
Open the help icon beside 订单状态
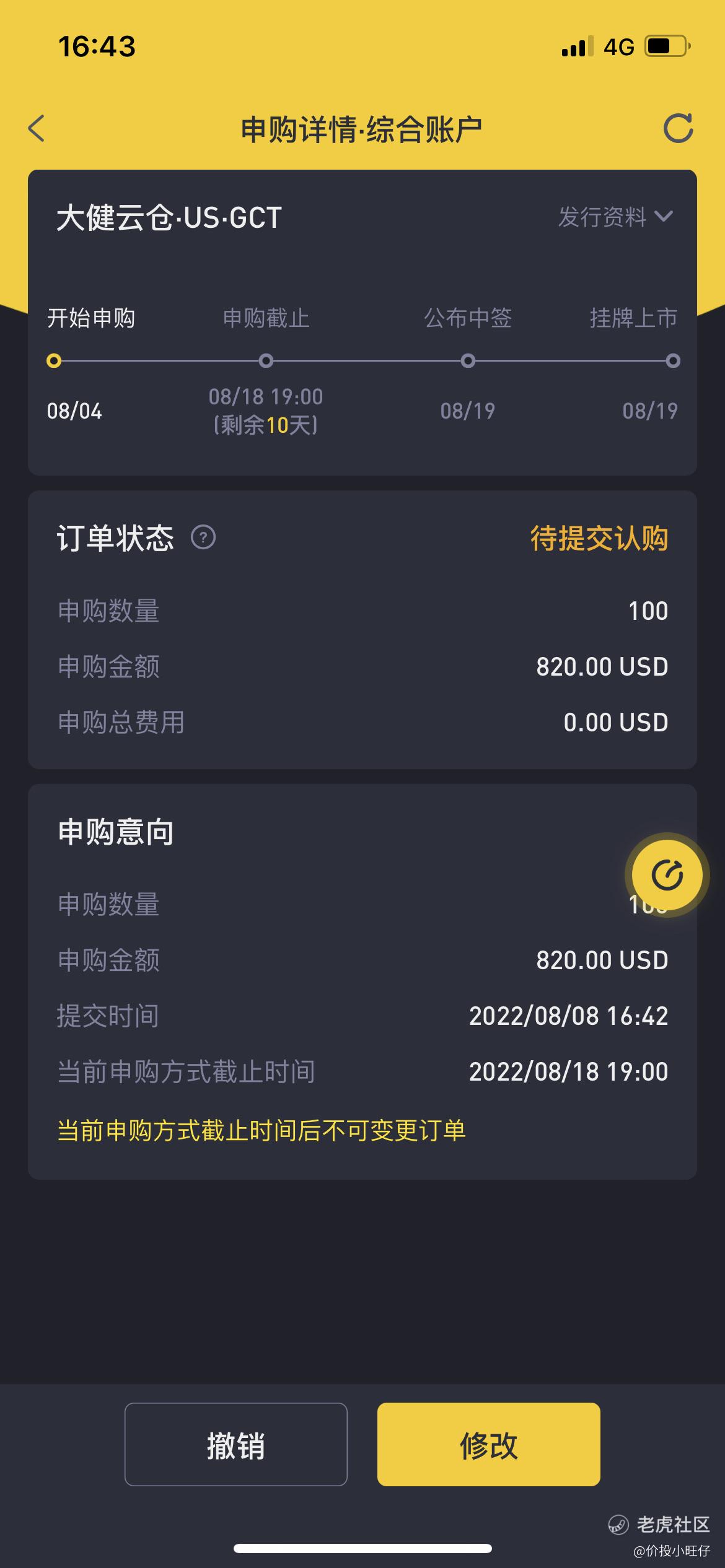(x=203, y=537)
